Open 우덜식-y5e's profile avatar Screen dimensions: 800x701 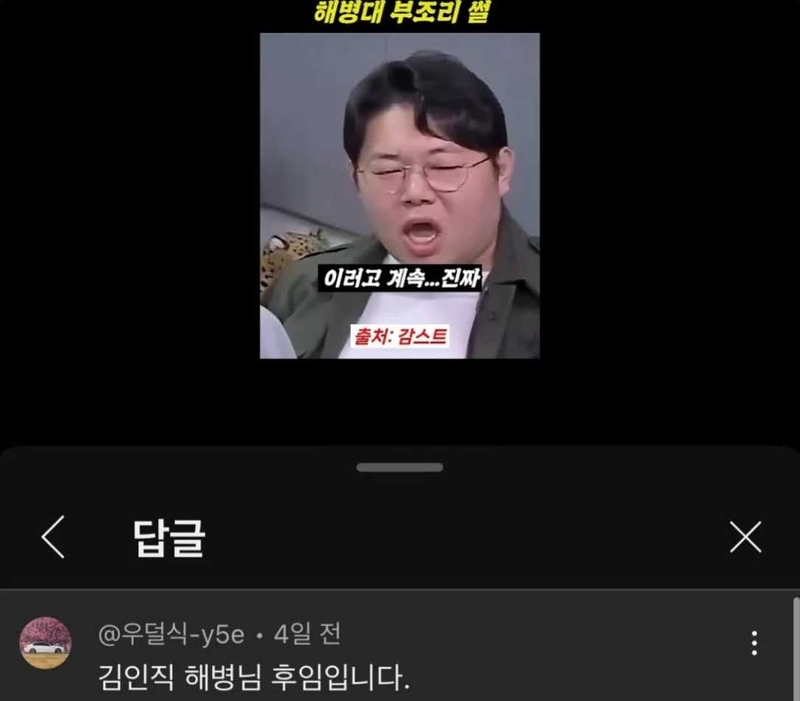click(x=45, y=643)
